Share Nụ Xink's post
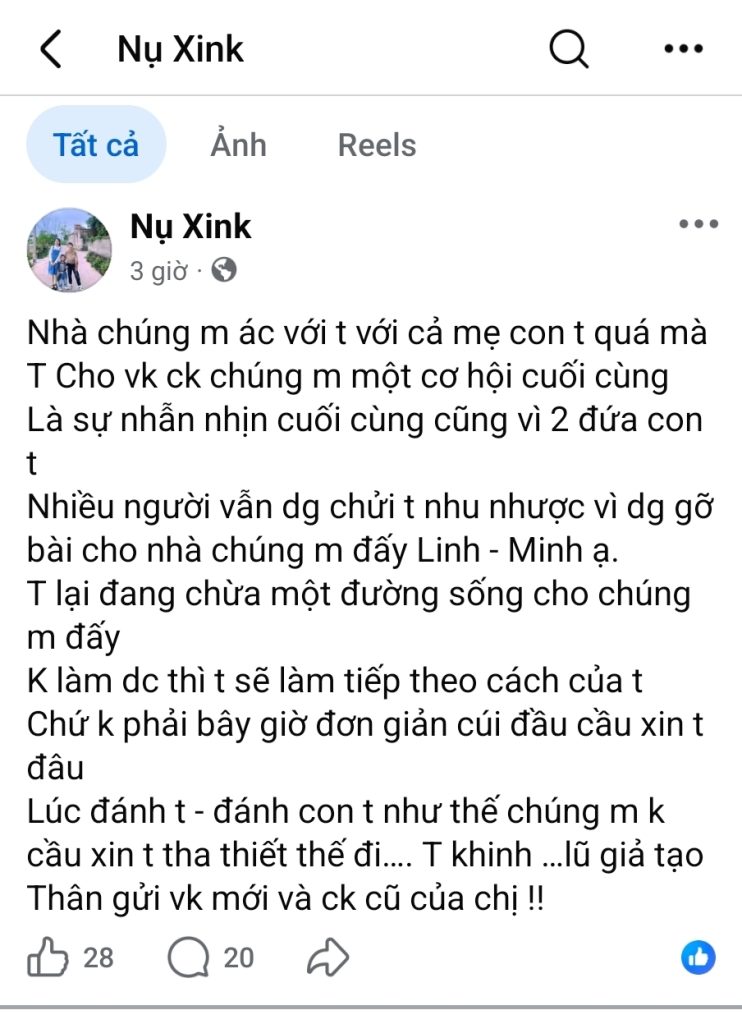This screenshot has width=742, height=1024. coord(325,958)
